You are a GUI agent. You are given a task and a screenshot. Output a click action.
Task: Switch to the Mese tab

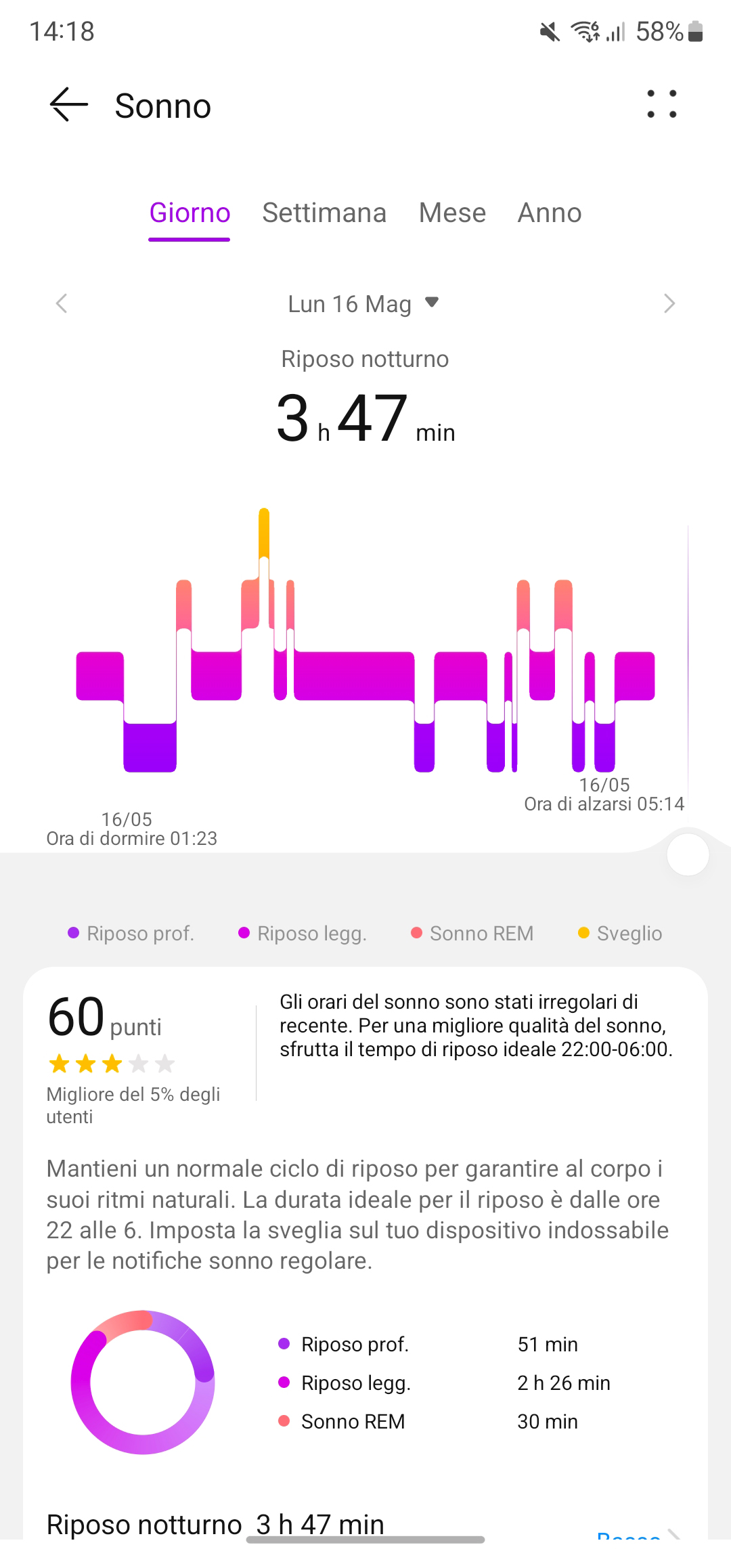452,213
